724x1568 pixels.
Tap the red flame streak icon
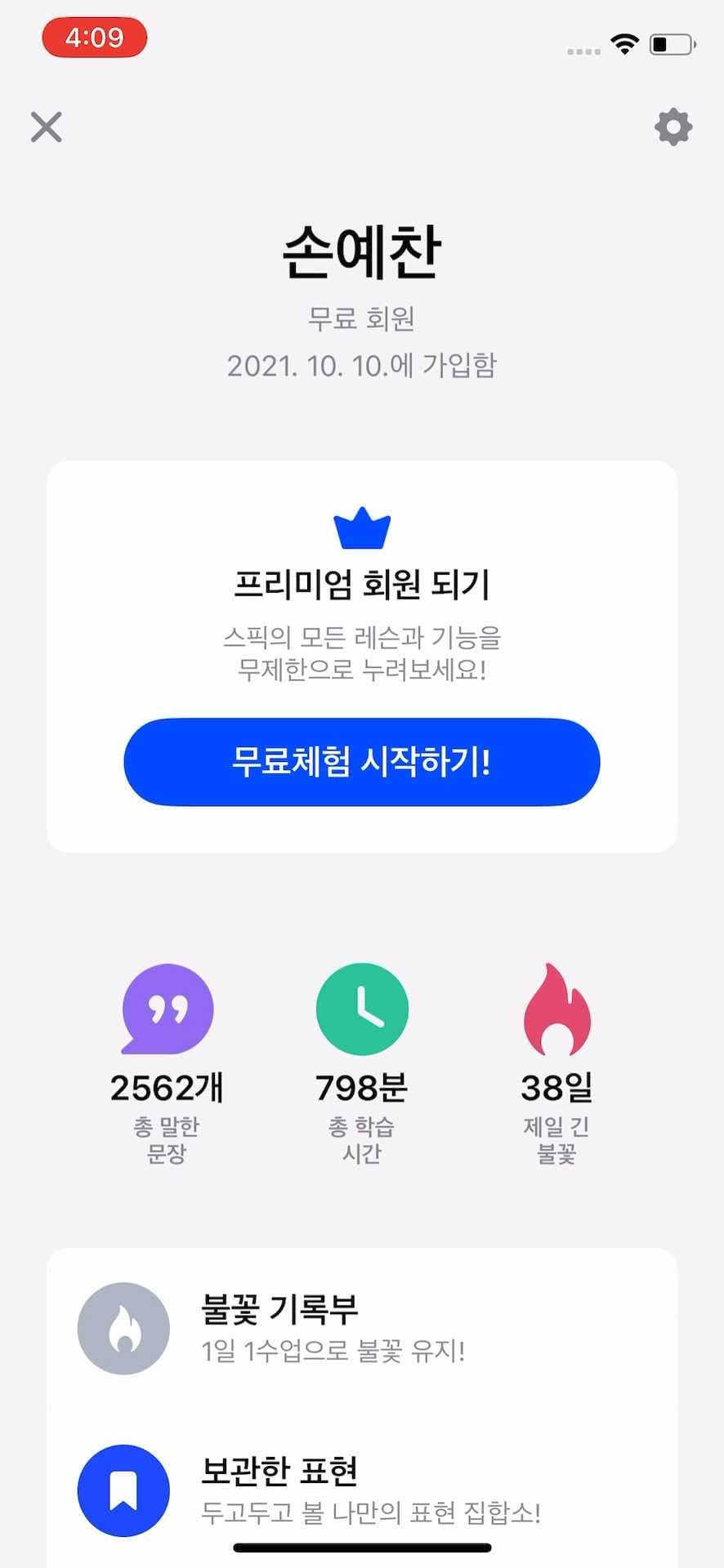tap(556, 1009)
